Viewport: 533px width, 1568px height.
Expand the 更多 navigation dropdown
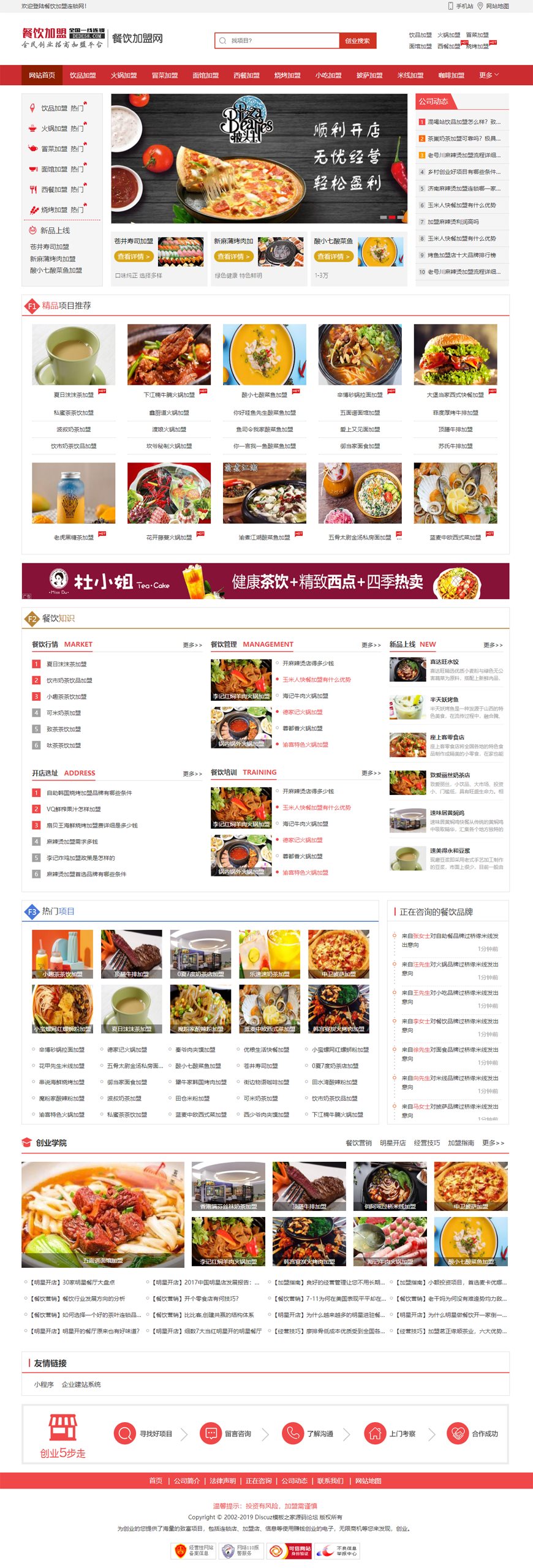pyautogui.click(x=489, y=75)
